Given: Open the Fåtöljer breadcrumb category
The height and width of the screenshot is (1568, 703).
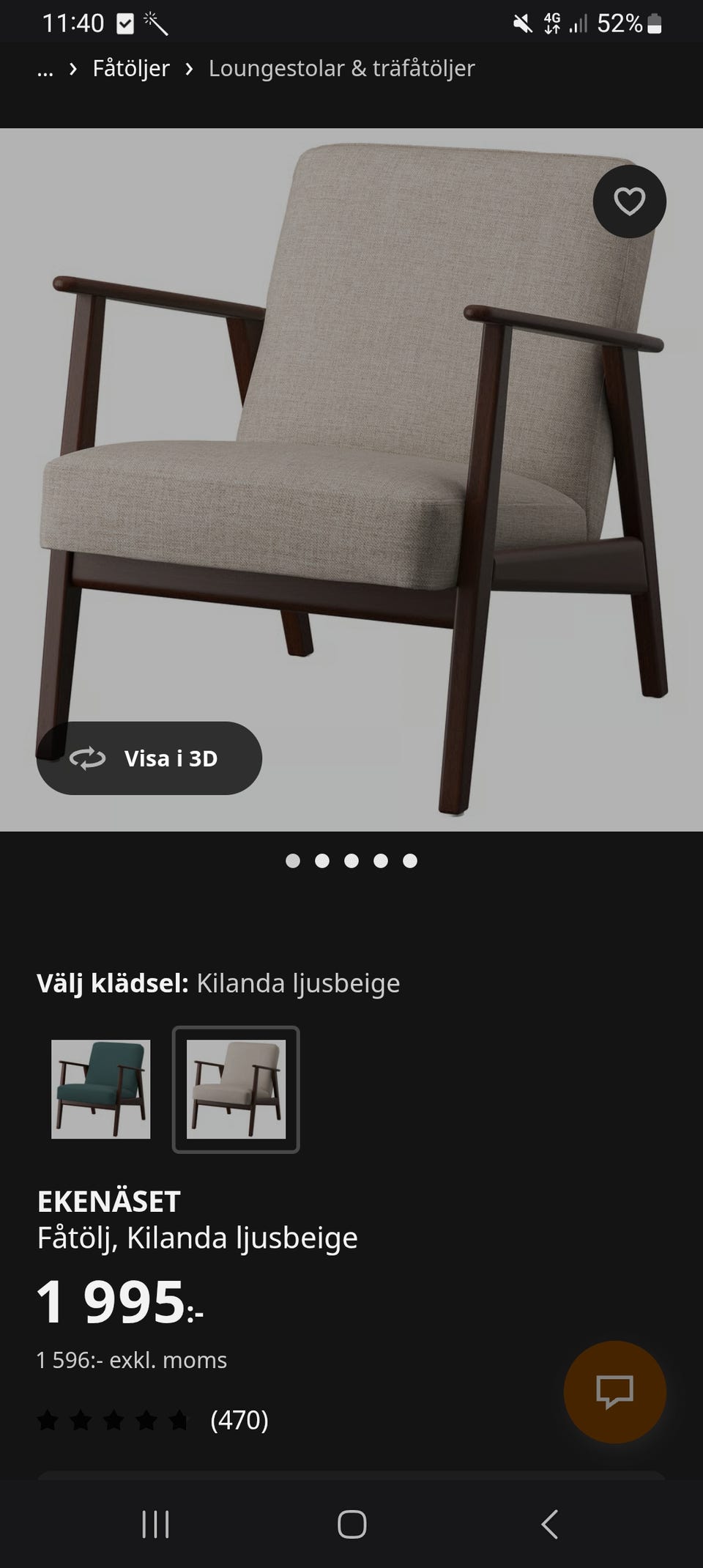Looking at the screenshot, I should click(130, 68).
